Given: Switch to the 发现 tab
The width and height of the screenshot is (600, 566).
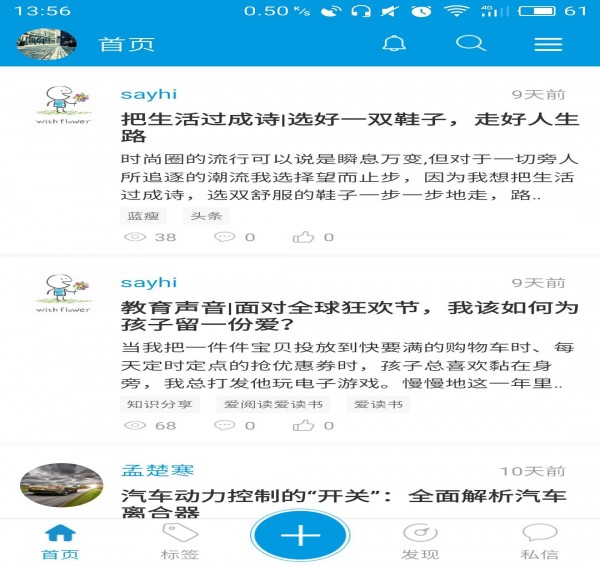Looking at the screenshot, I should (420, 541).
